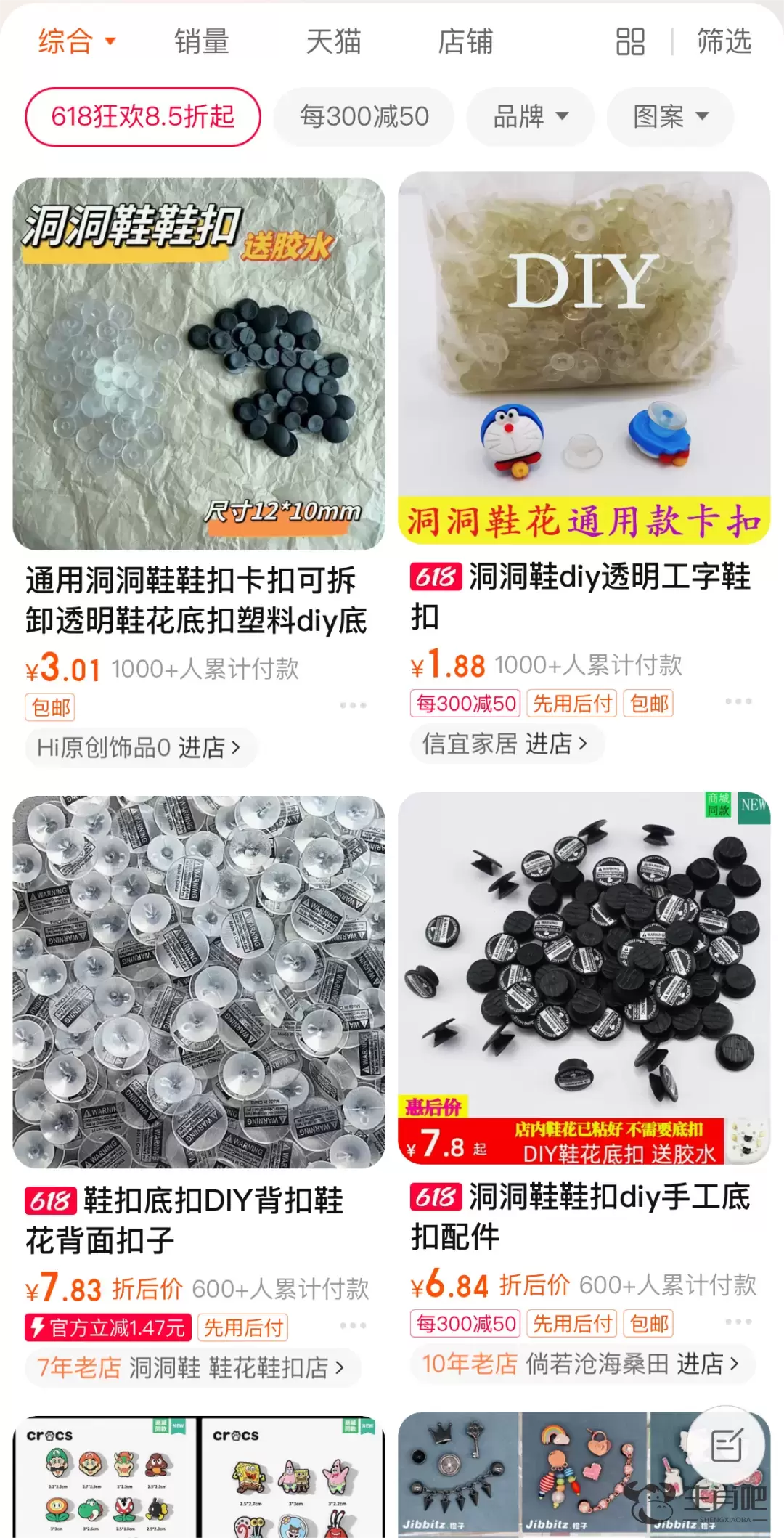Open the 筛选 filter panel

(724, 41)
